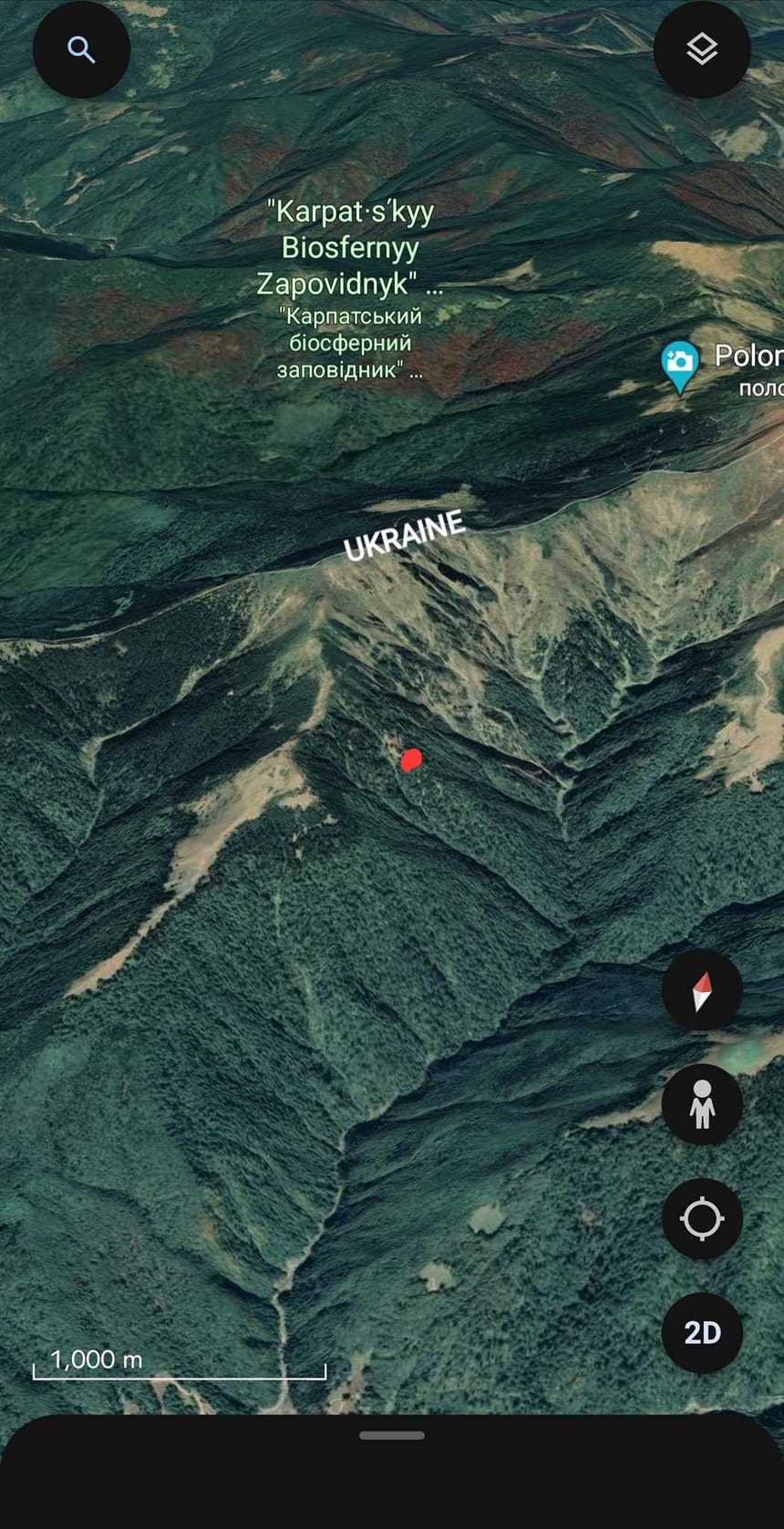784x1529 pixels.
Task: Open the Karpat·s'kyy Biosfernyy Zapovidnyk label
Action: pyautogui.click(x=349, y=248)
